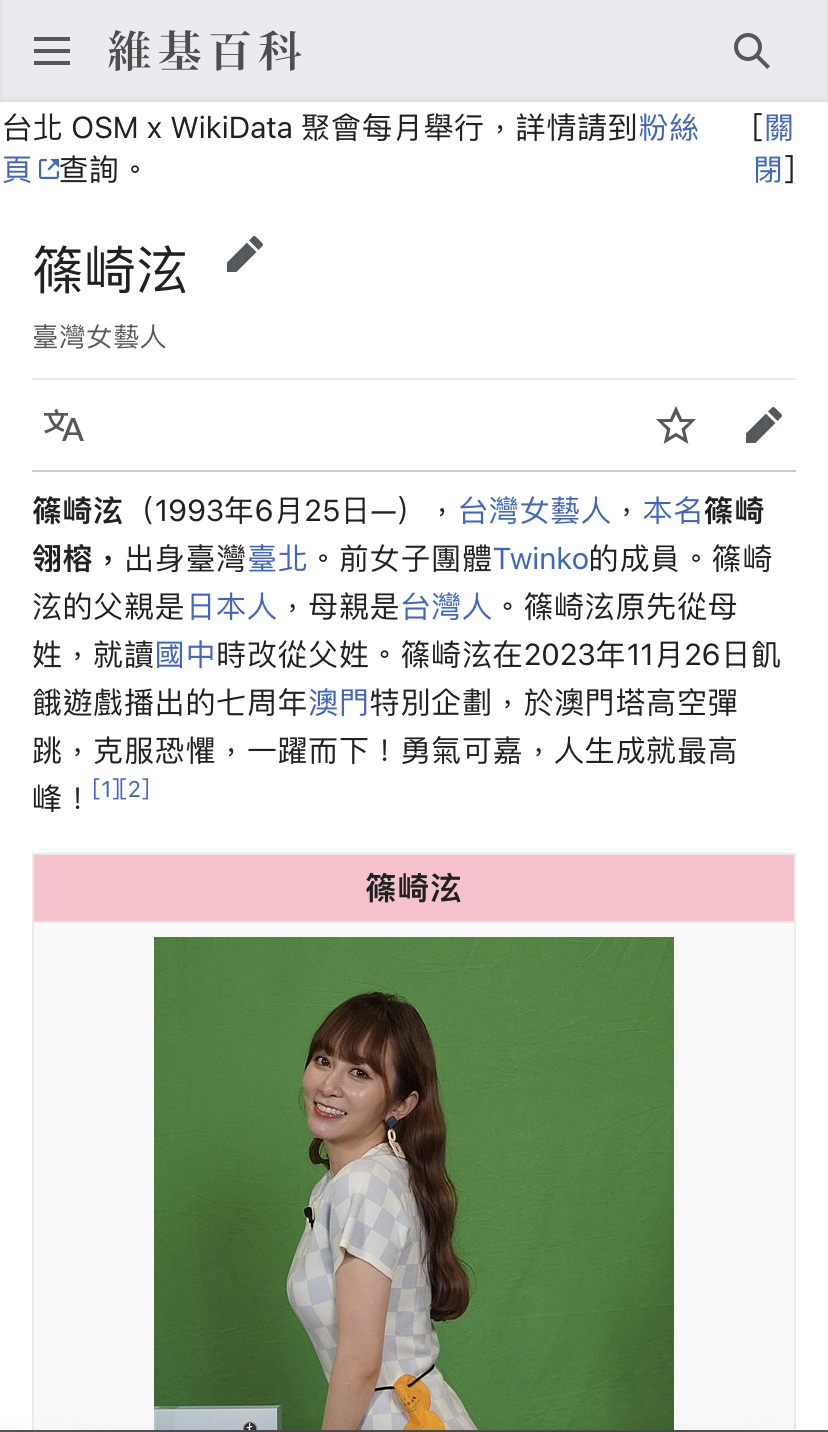Open the hamburger main menu

pos(52,50)
